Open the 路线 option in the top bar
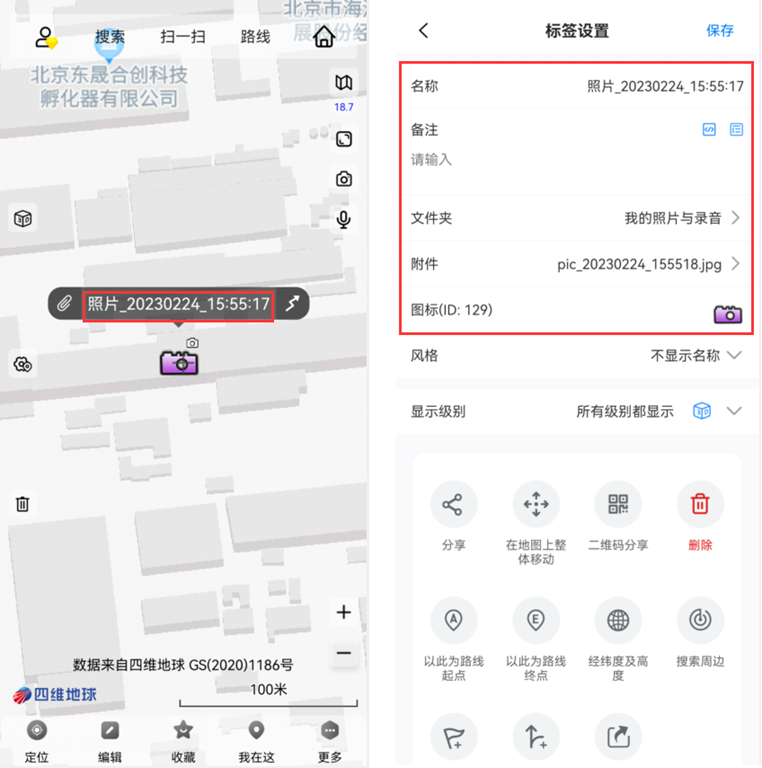Image resolution: width=762 pixels, height=768 pixels. pos(255,37)
